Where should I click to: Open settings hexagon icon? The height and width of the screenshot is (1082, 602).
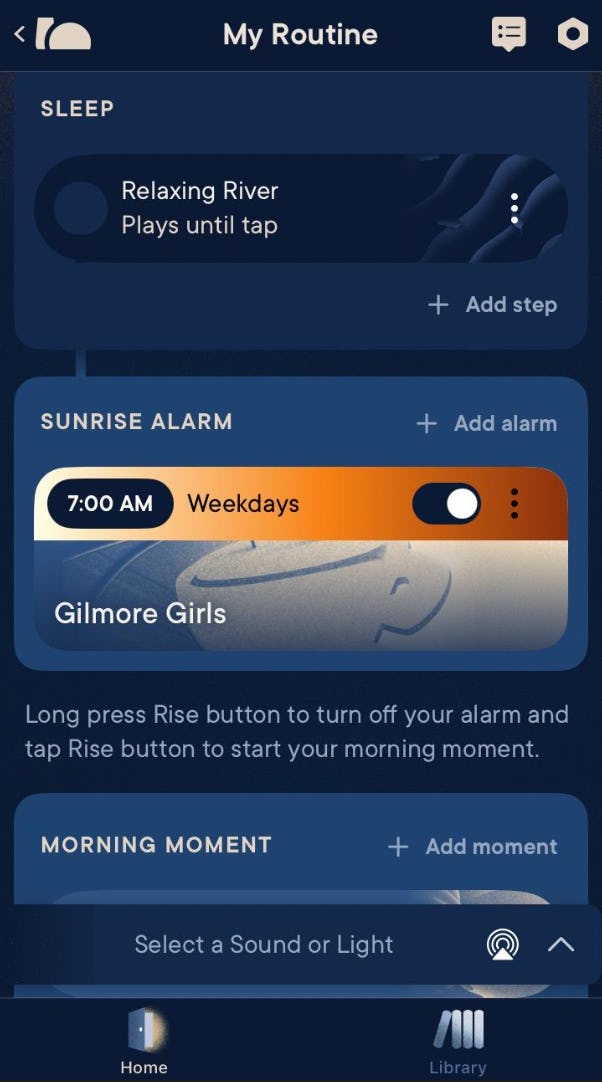pyautogui.click(x=572, y=35)
